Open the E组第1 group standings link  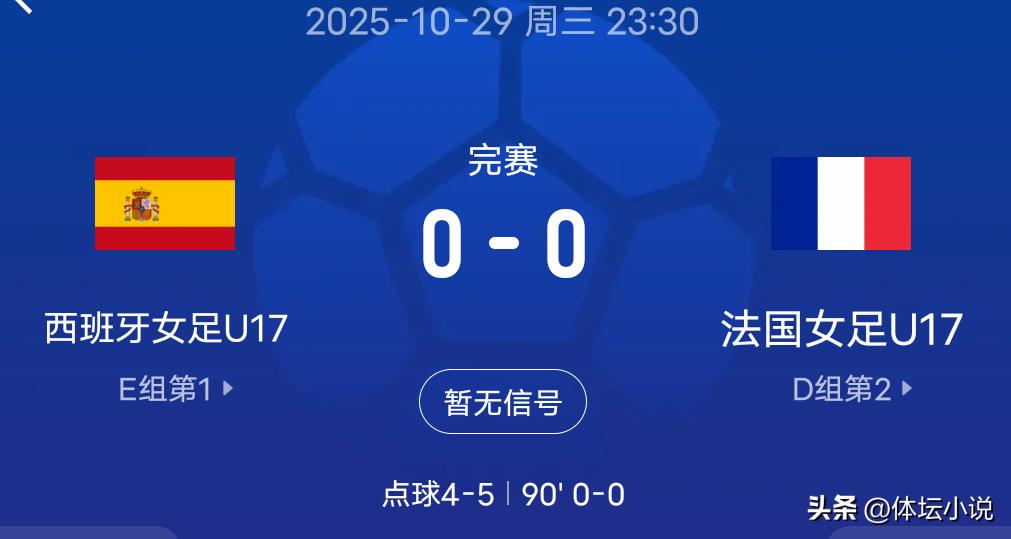click(175, 389)
